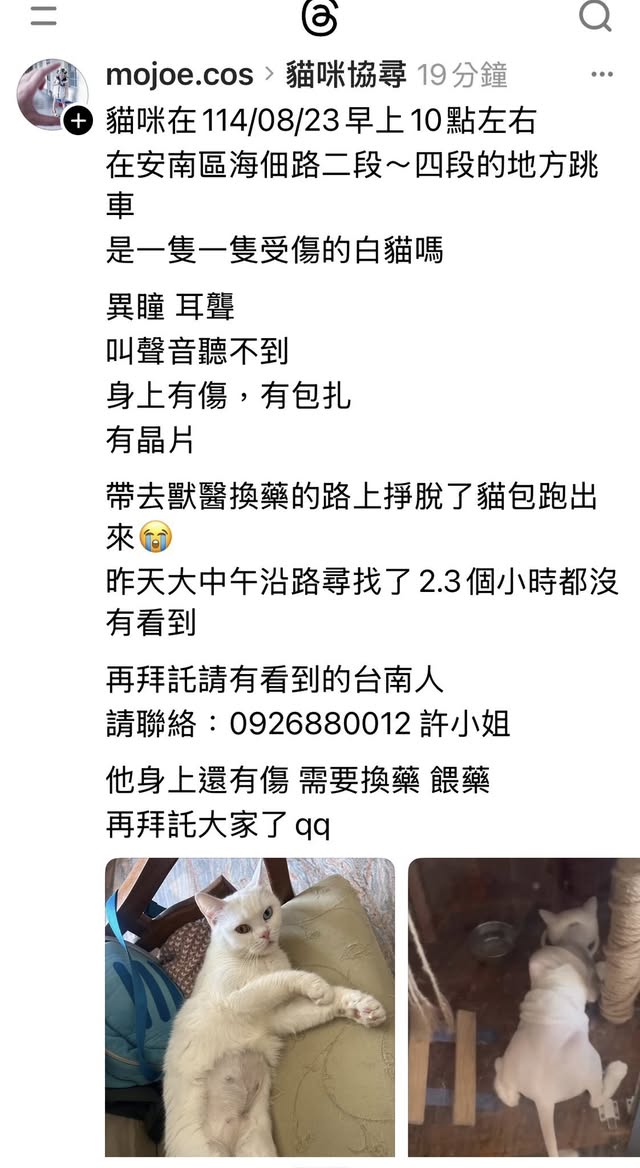Viewport: 640px width, 1168px height.
Task: Open mojoe.cos username link
Action: [x=179, y=75]
